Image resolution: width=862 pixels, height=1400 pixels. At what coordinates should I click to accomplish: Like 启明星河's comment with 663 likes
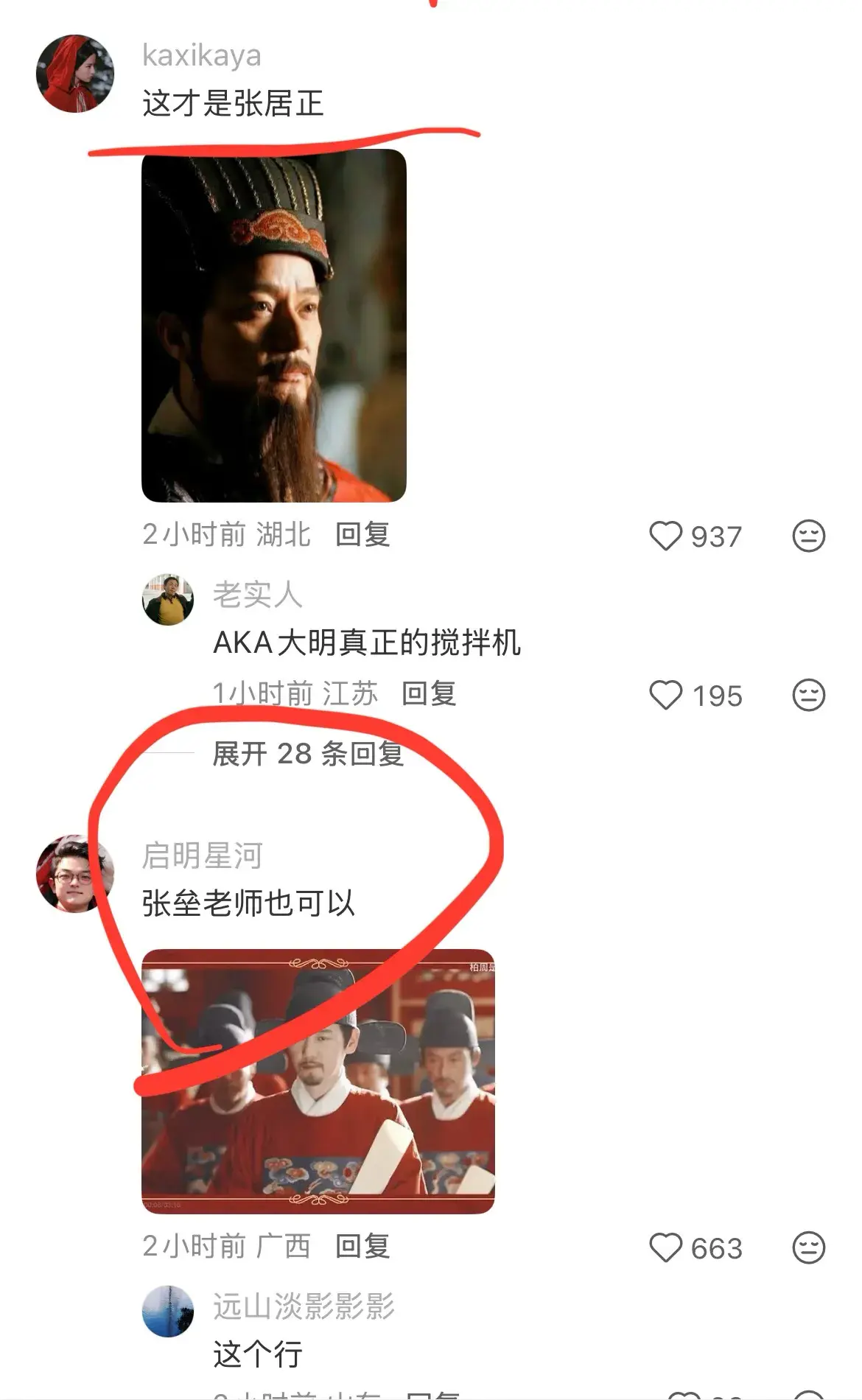click(665, 1247)
